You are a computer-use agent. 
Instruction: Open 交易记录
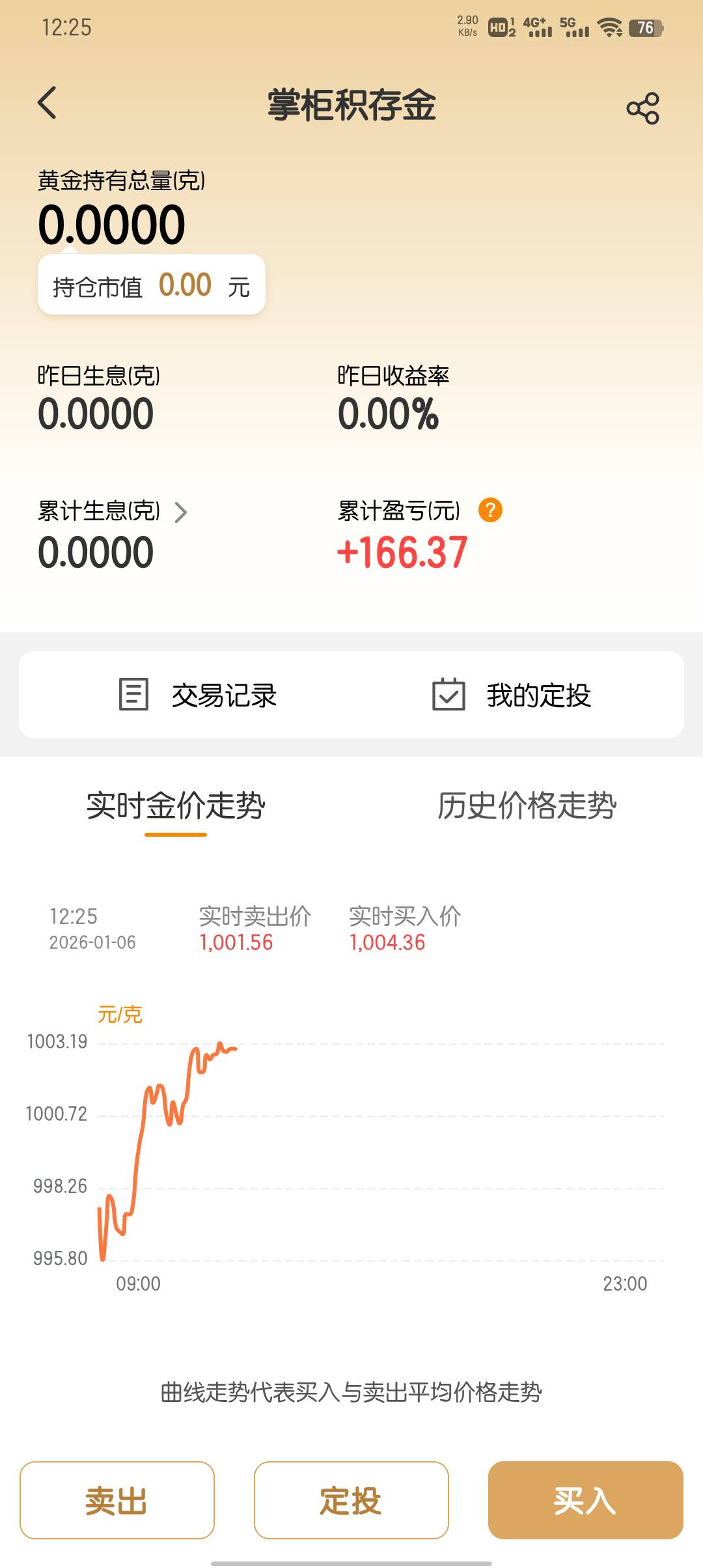coord(198,695)
